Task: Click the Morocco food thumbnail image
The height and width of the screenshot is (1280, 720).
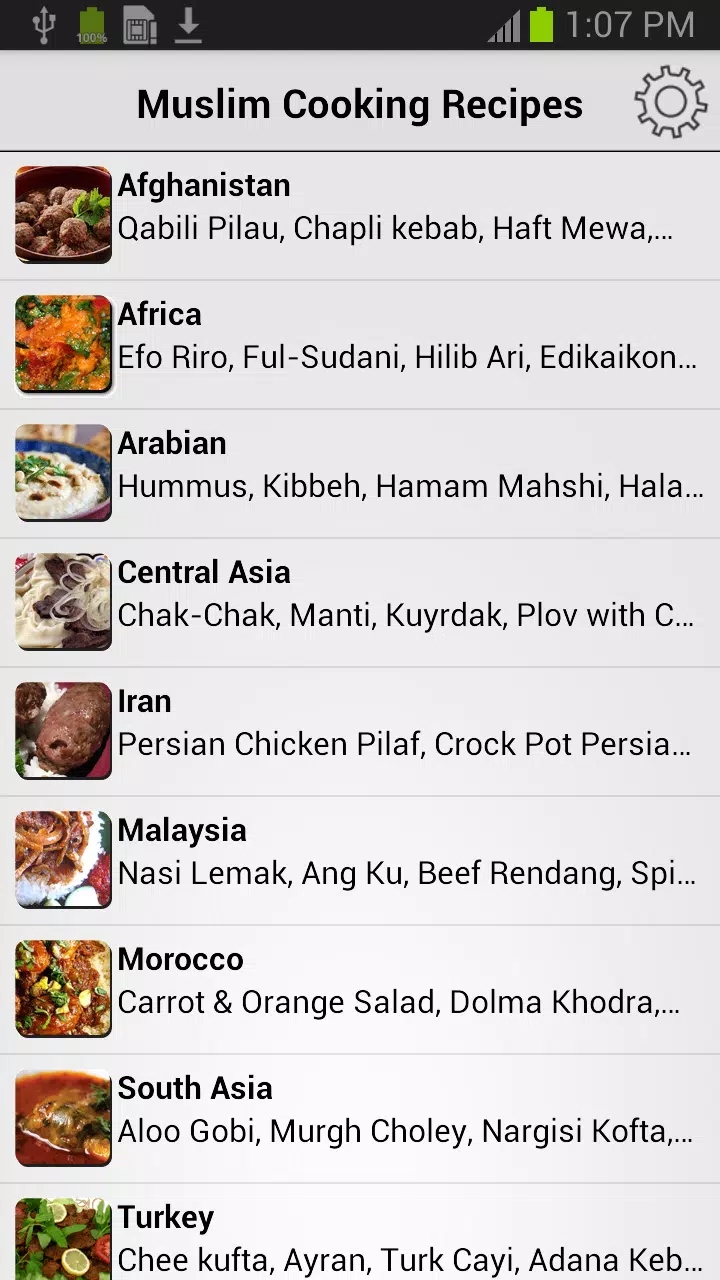Action: [63, 988]
